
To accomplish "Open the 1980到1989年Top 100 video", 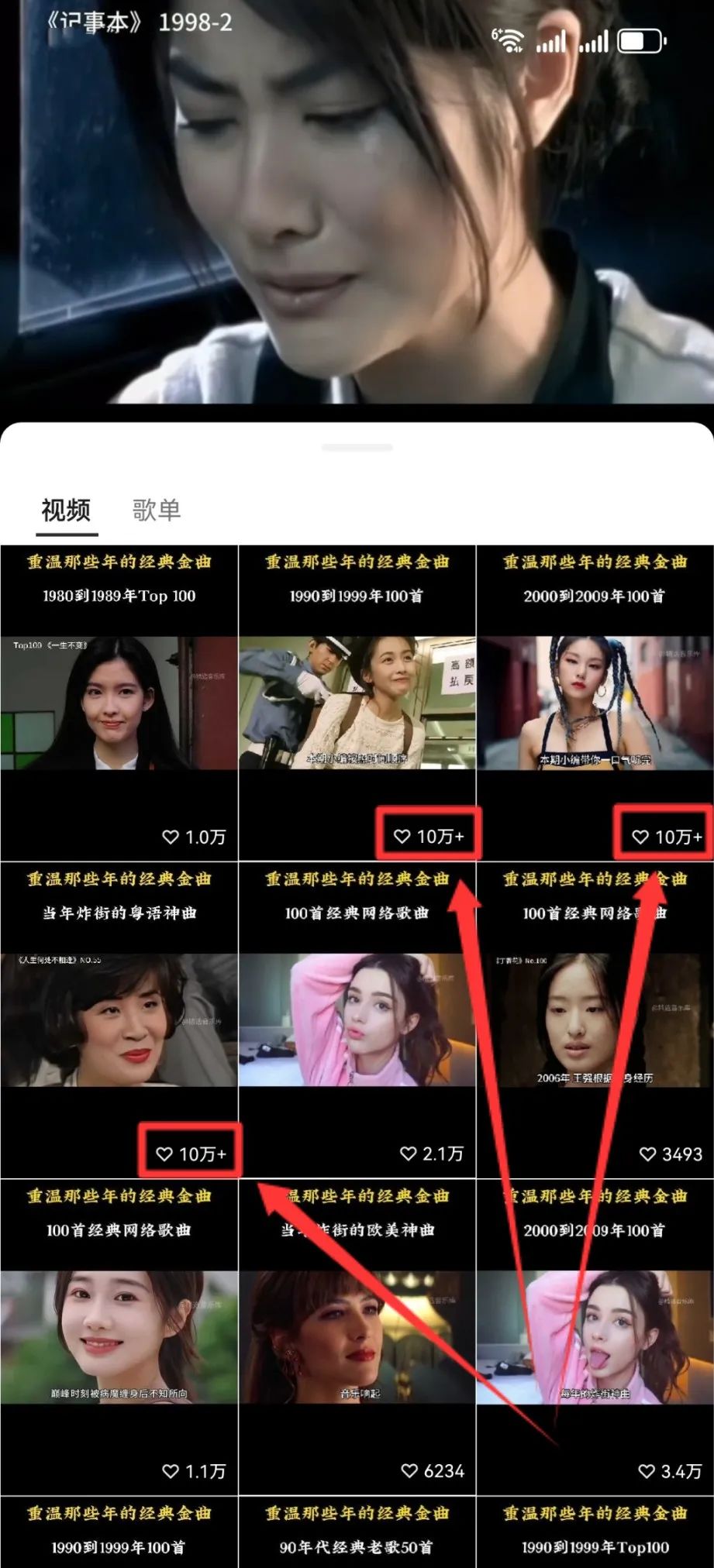I will 119,702.
